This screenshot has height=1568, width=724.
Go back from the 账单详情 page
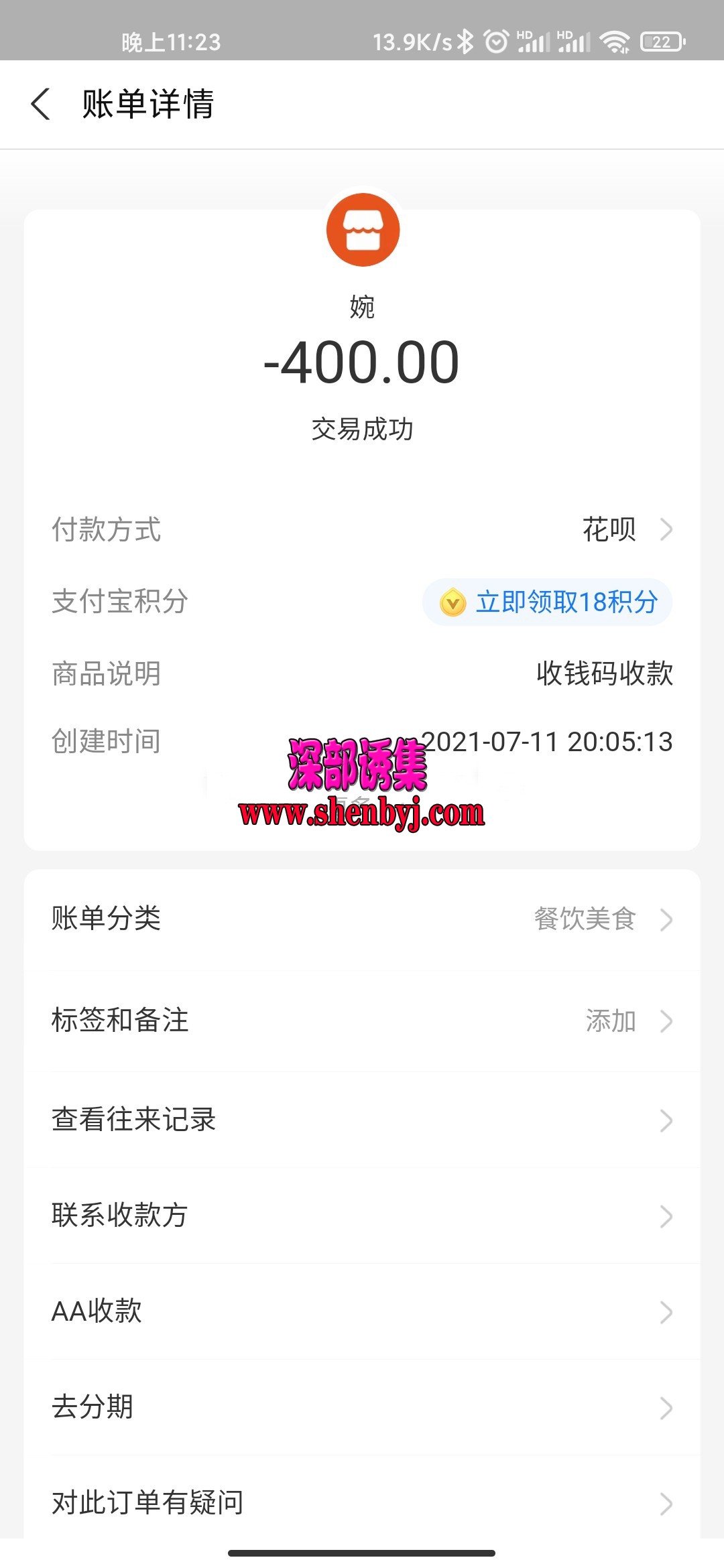tap(42, 105)
